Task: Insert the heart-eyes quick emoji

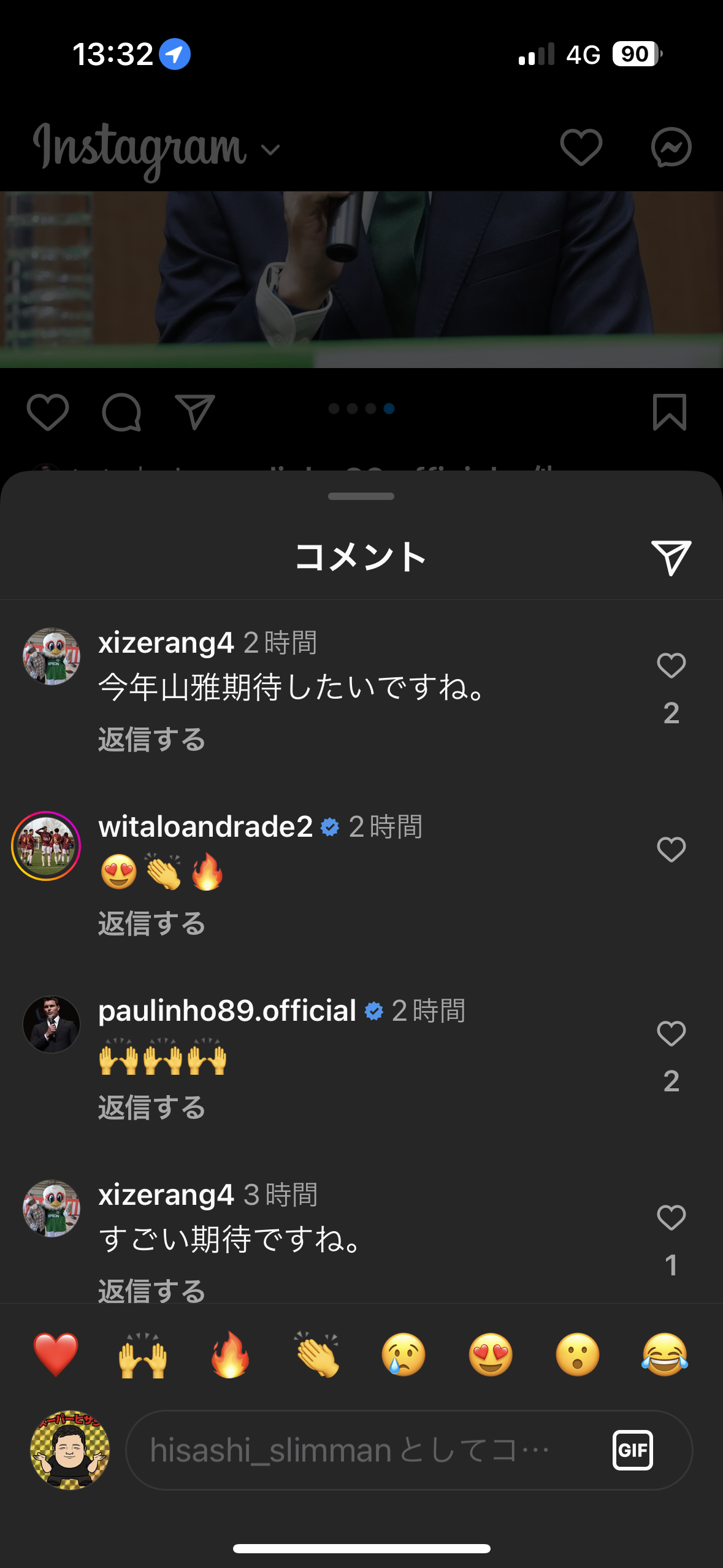Action: pos(491,1355)
